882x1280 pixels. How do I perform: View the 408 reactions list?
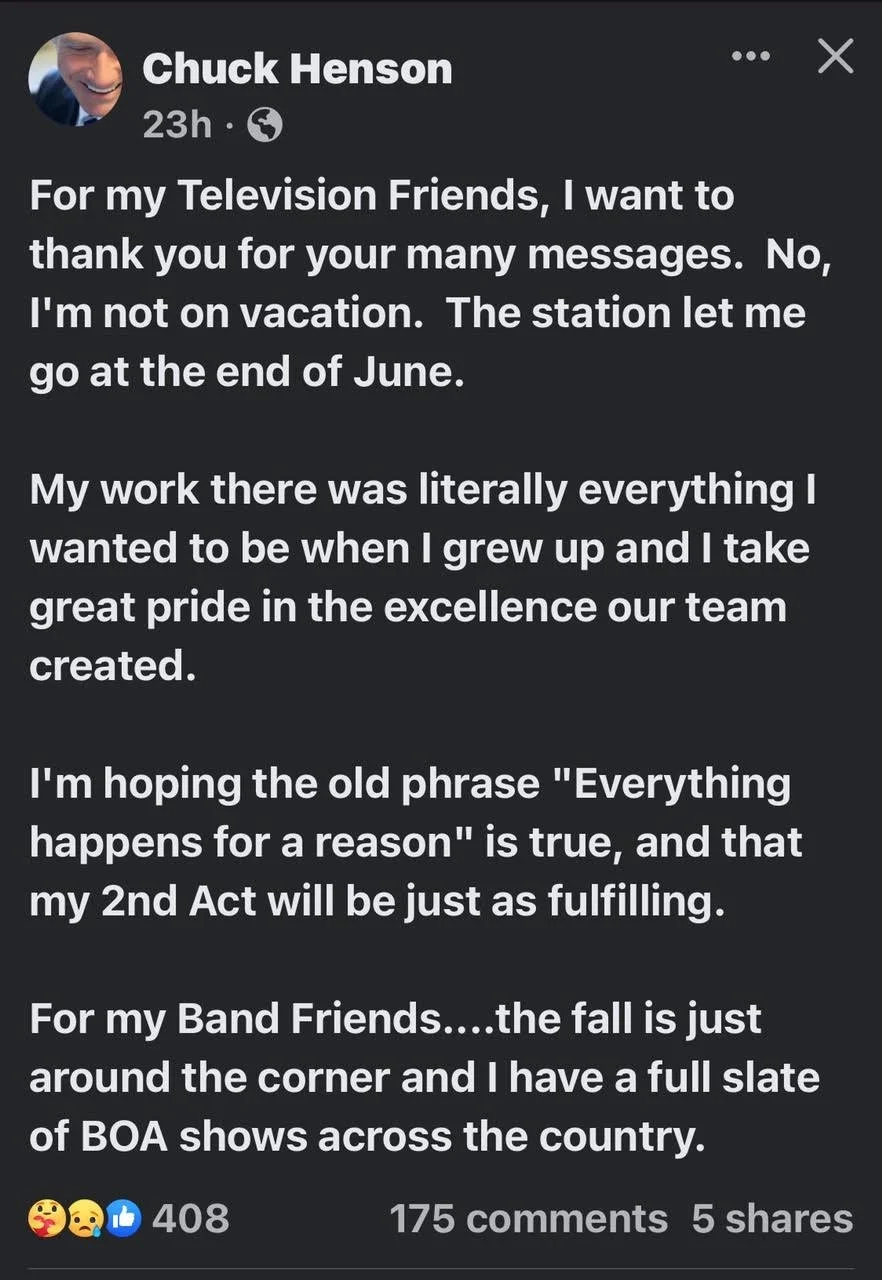[129, 1218]
